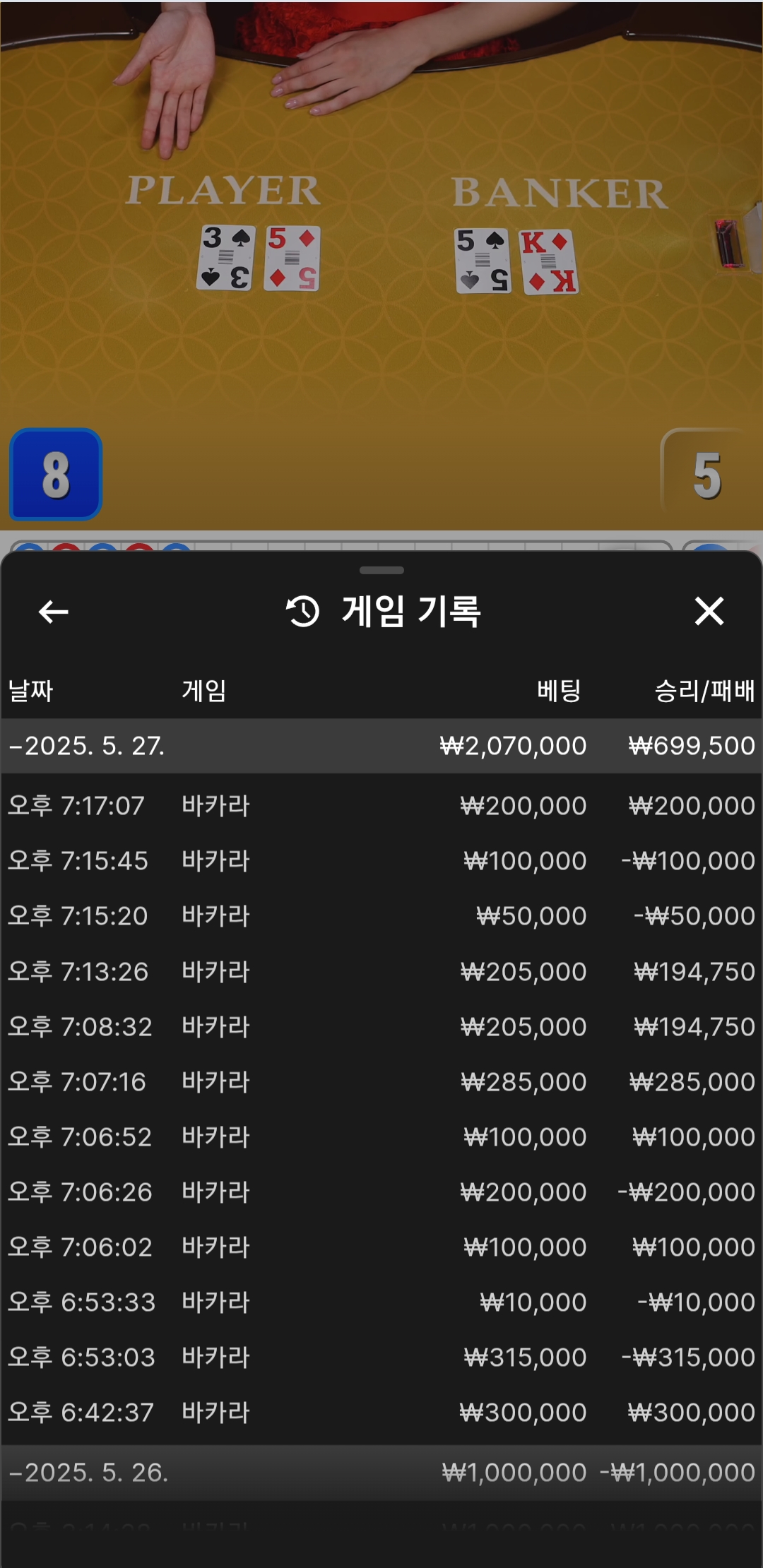The width and height of the screenshot is (763, 1568).
Task: Collapse the 2025. 5. 27. date group
Action: pos(381,746)
